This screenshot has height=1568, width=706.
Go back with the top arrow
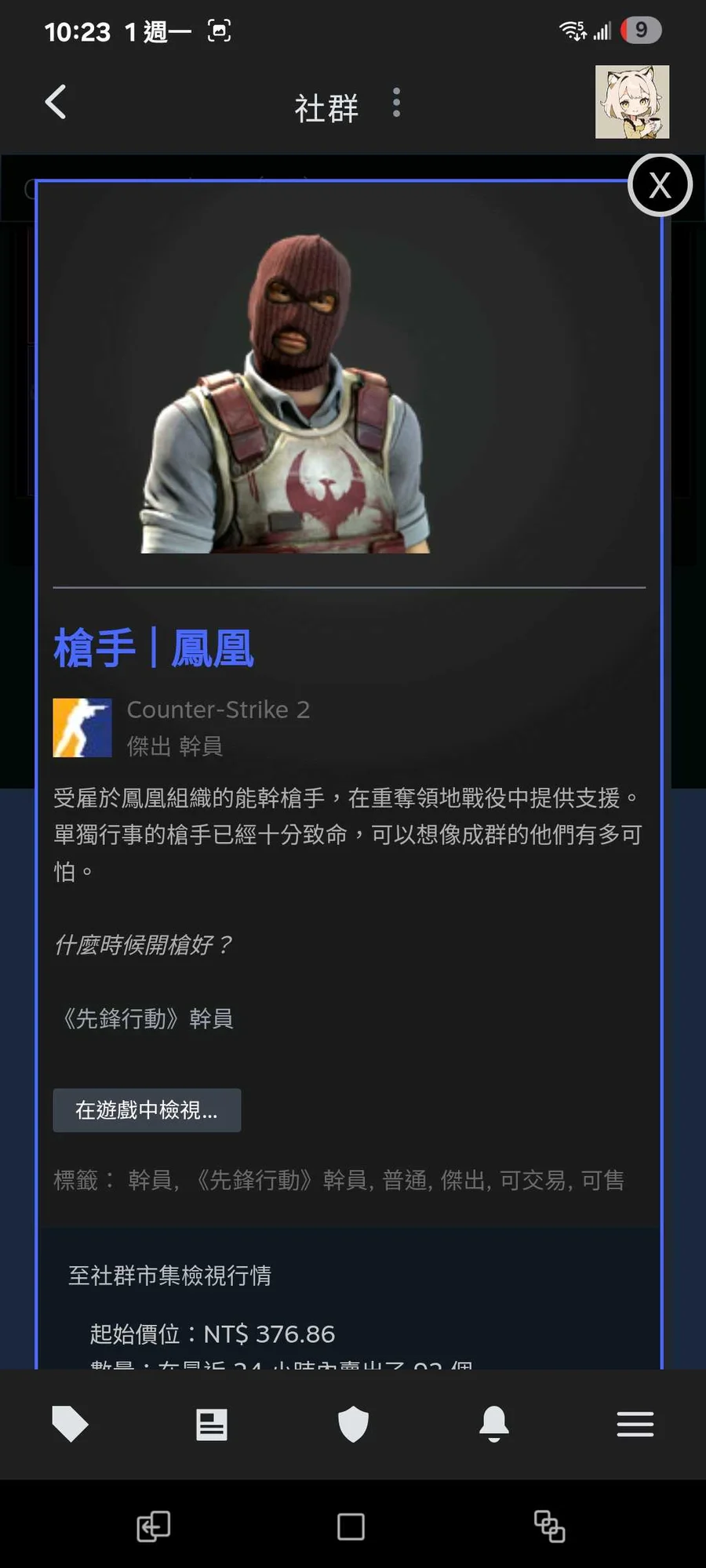[56, 102]
